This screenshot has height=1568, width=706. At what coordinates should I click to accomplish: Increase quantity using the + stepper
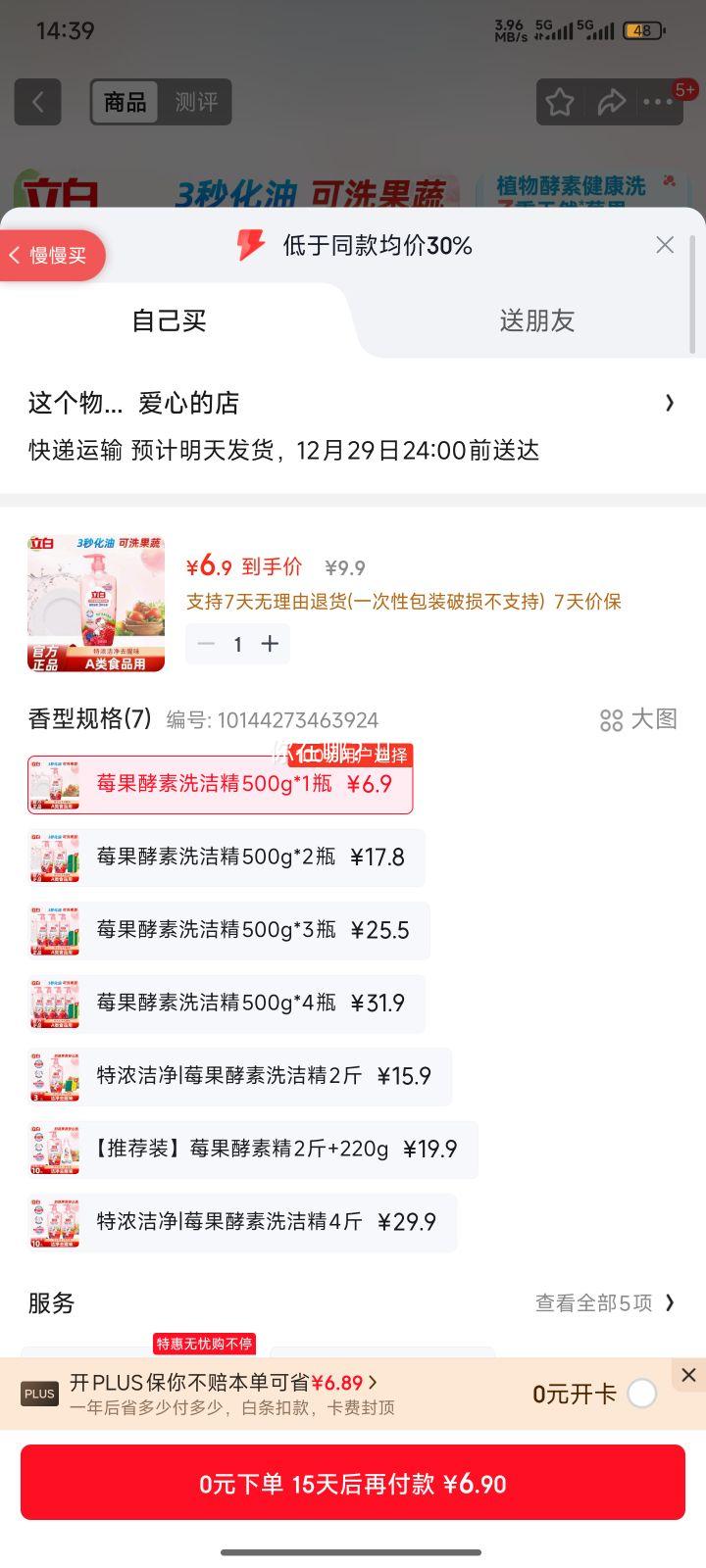271,644
